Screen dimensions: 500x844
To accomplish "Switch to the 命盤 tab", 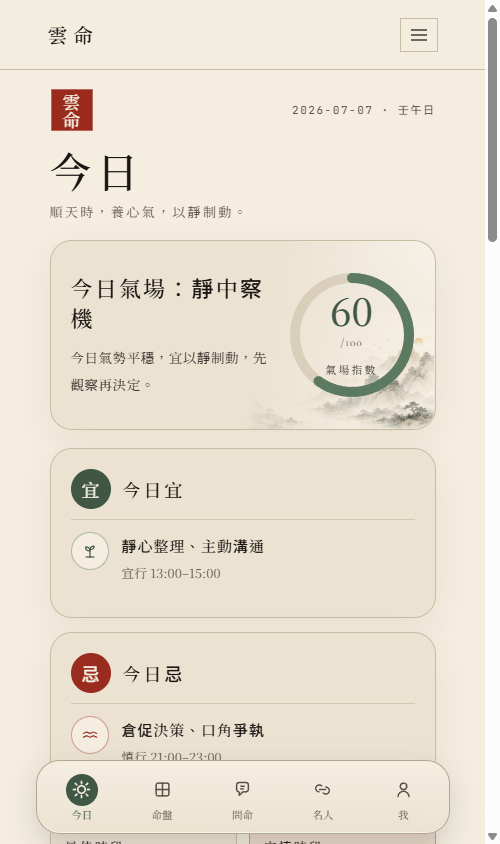I will click(162, 797).
